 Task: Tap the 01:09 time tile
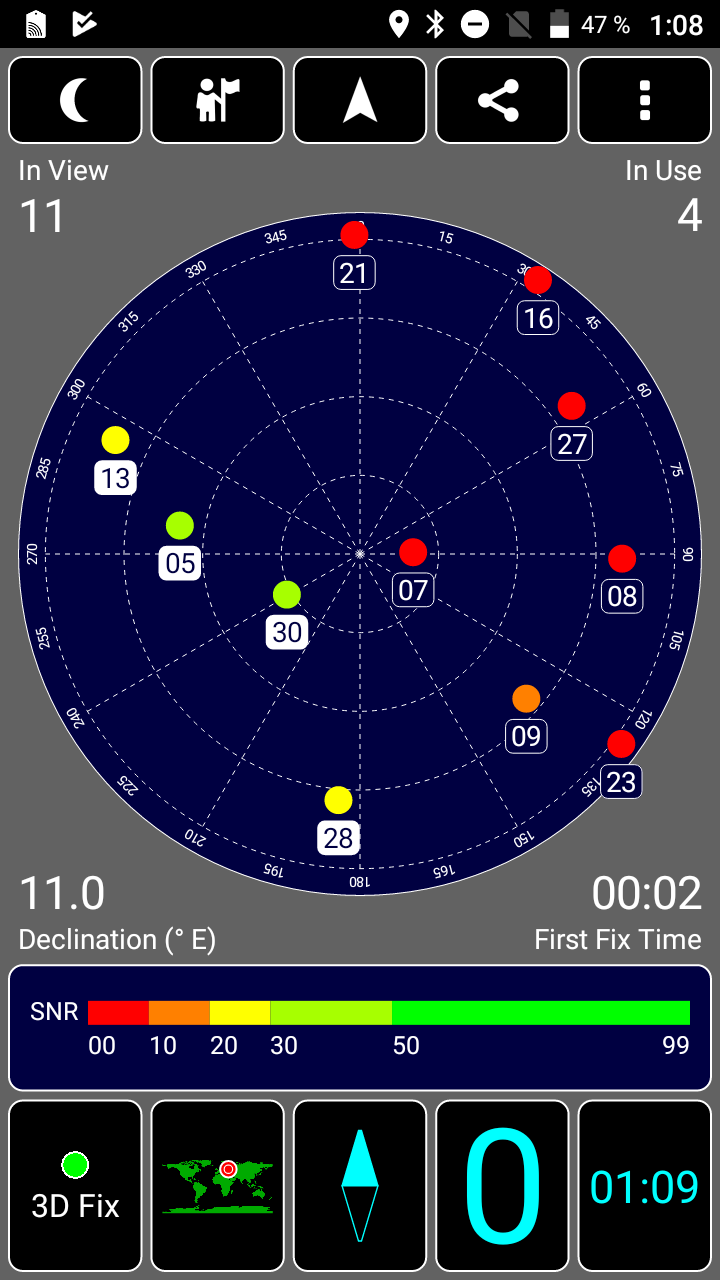pos(645,1186)
